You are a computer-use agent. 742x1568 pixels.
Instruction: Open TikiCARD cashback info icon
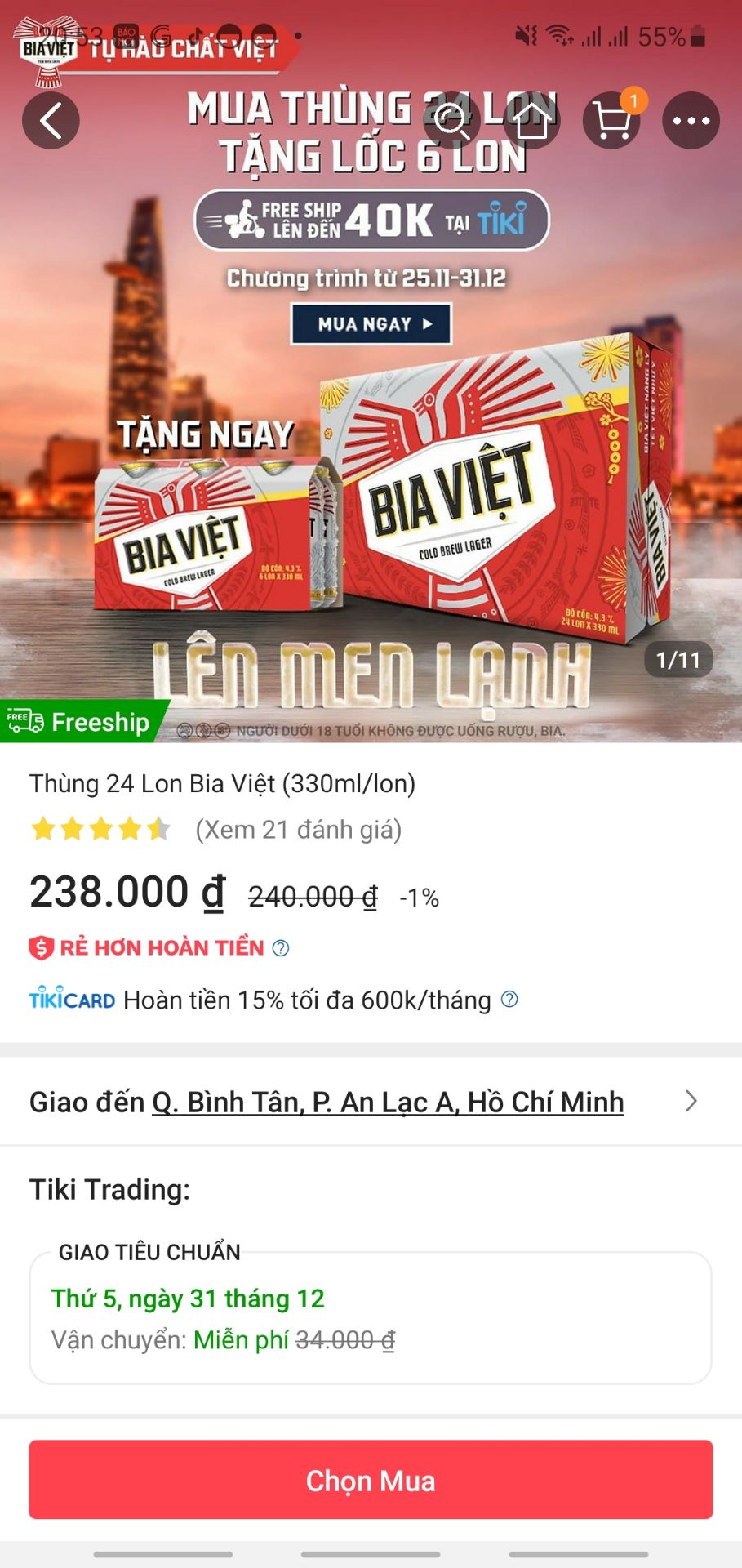pos(508,998)
